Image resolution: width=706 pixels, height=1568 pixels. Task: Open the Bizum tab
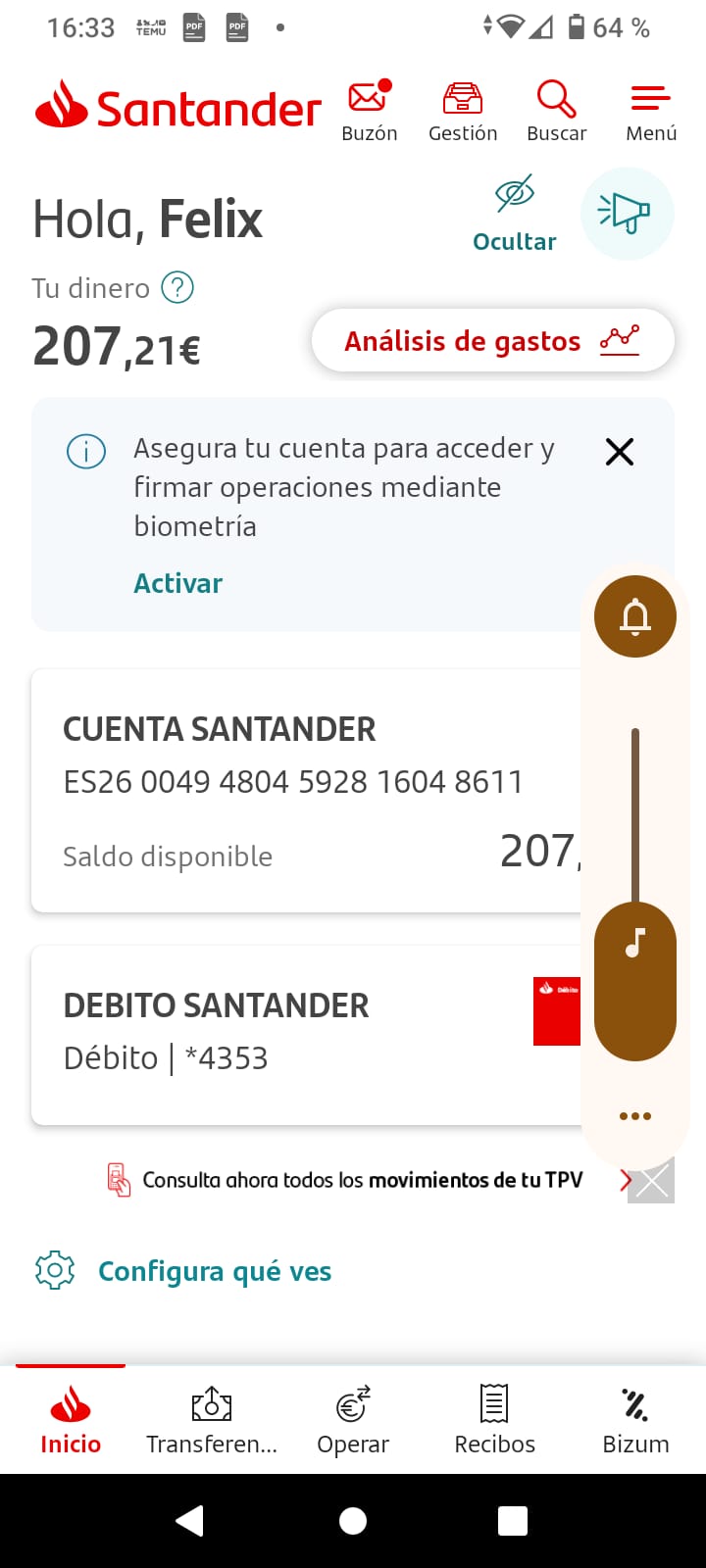[635, 1419]
